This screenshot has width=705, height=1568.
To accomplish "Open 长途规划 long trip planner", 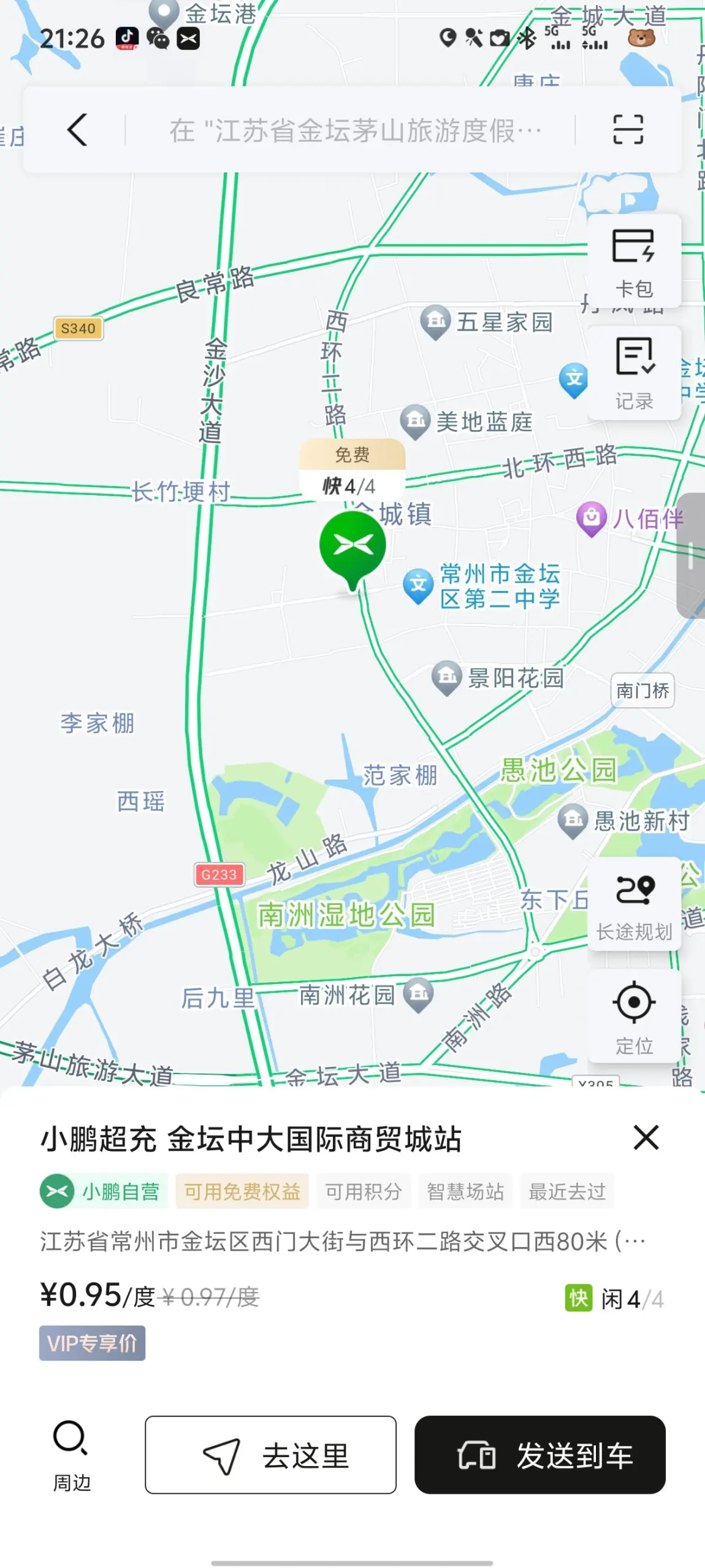I will click(634, 905).
